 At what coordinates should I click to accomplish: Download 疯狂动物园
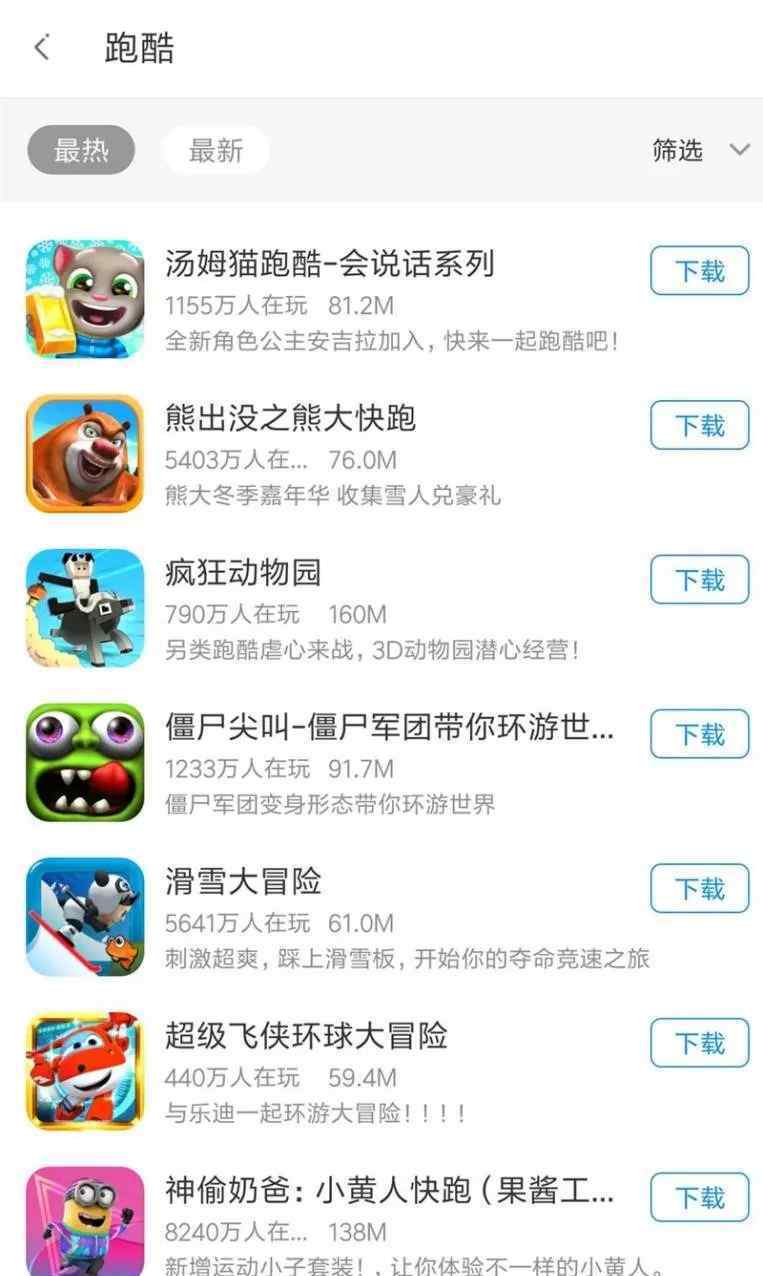[x=700, y=580]
